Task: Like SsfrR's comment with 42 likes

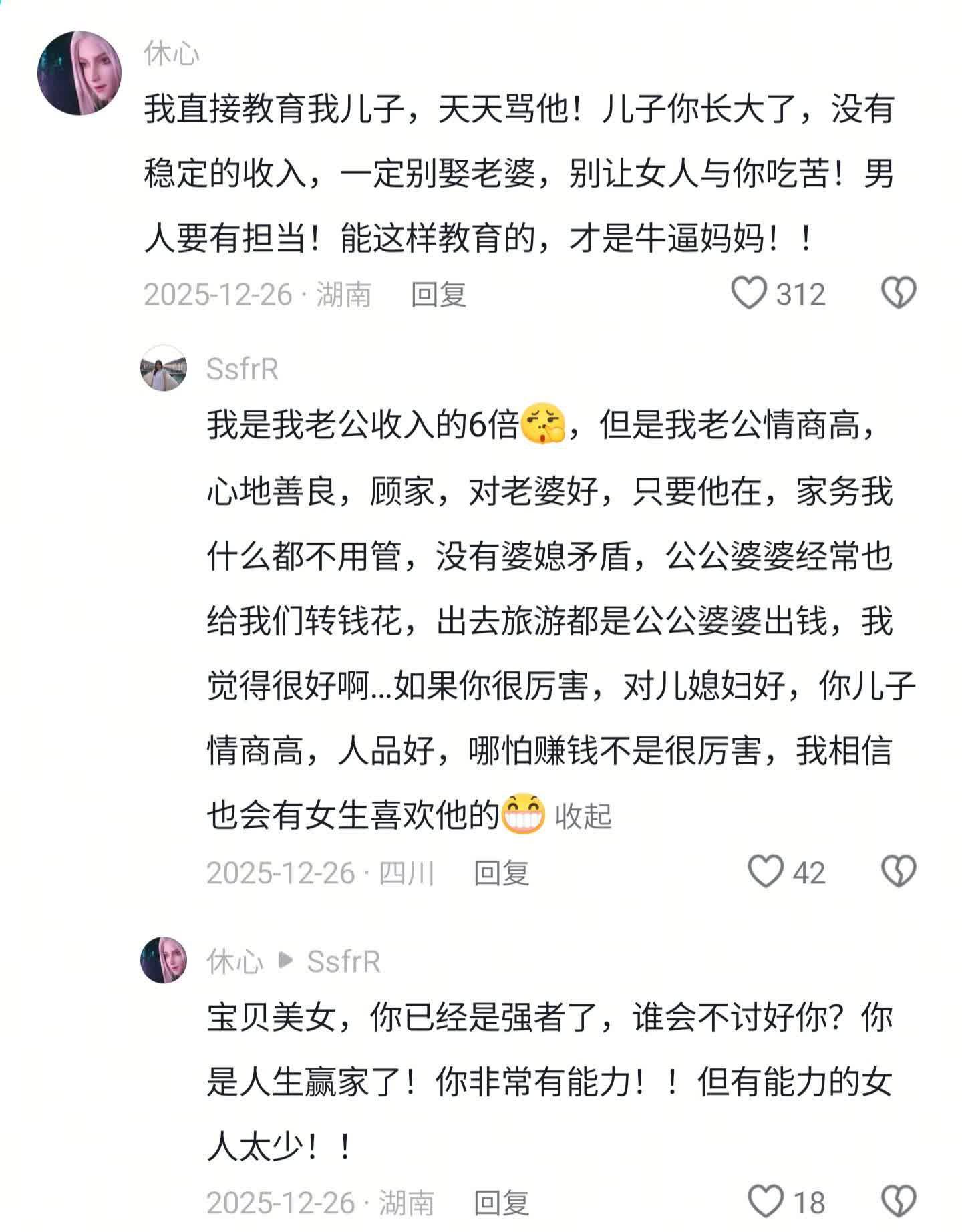Action: pyautogui.click(x=765, y=873)
